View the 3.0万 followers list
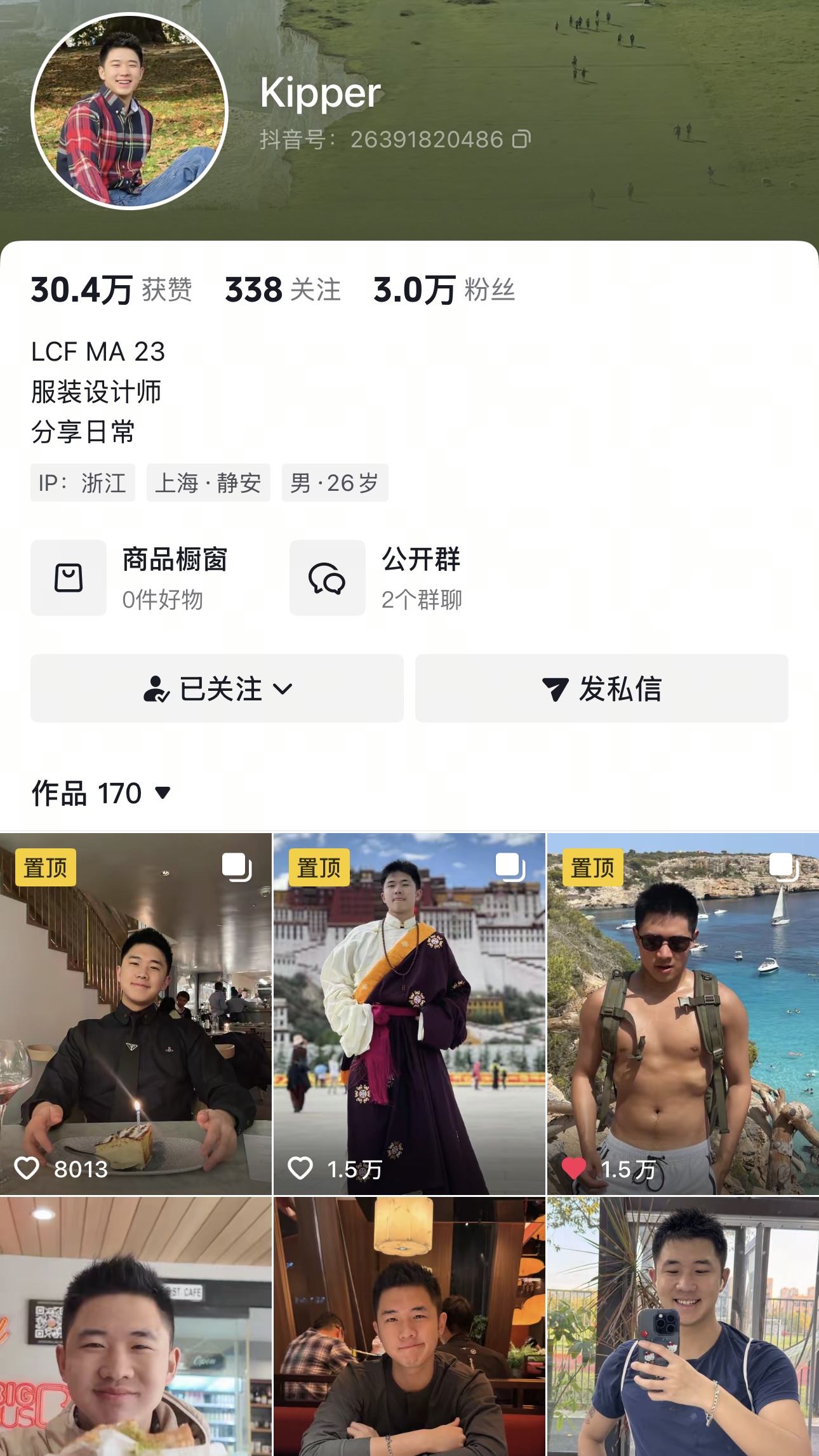The width and height of the screenshot is (819, 1456). click(x=444, y=290)
